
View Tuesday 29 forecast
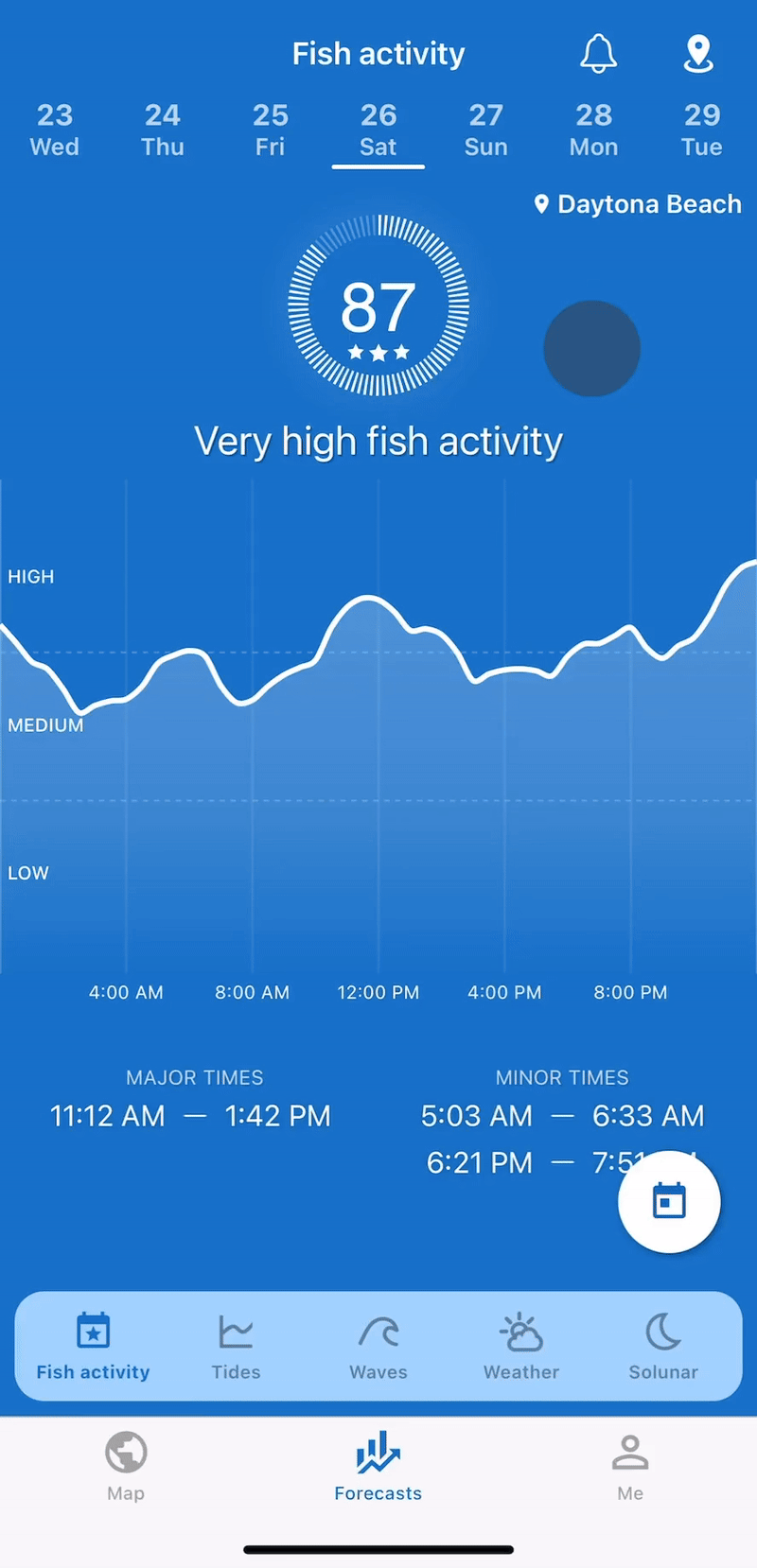701,131
